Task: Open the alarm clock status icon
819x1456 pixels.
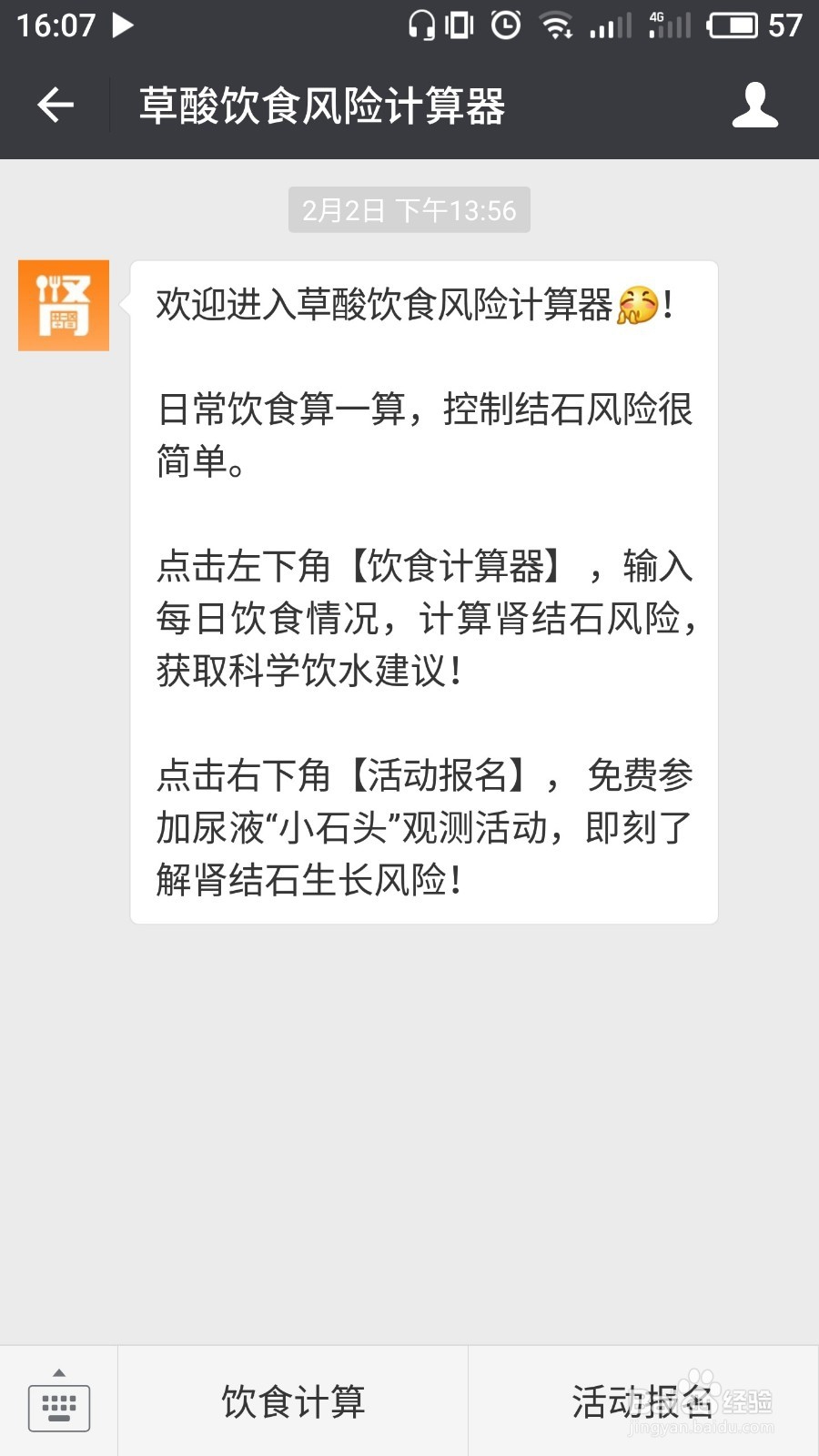Action: pyautogui.click(x=504, y=25)
